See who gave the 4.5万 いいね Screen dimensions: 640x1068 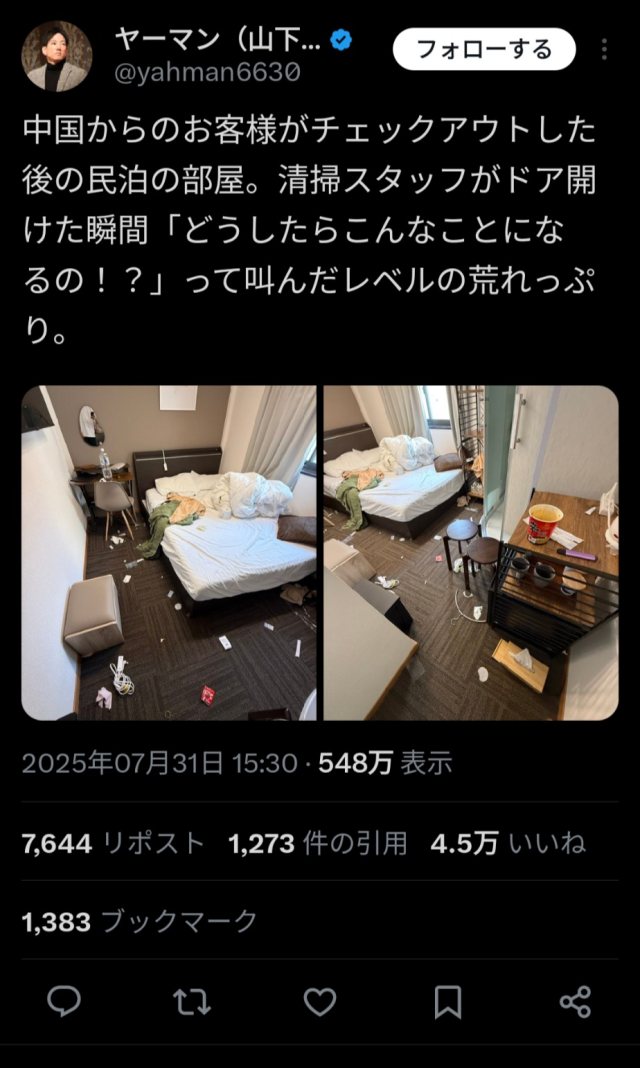(508, 845)
